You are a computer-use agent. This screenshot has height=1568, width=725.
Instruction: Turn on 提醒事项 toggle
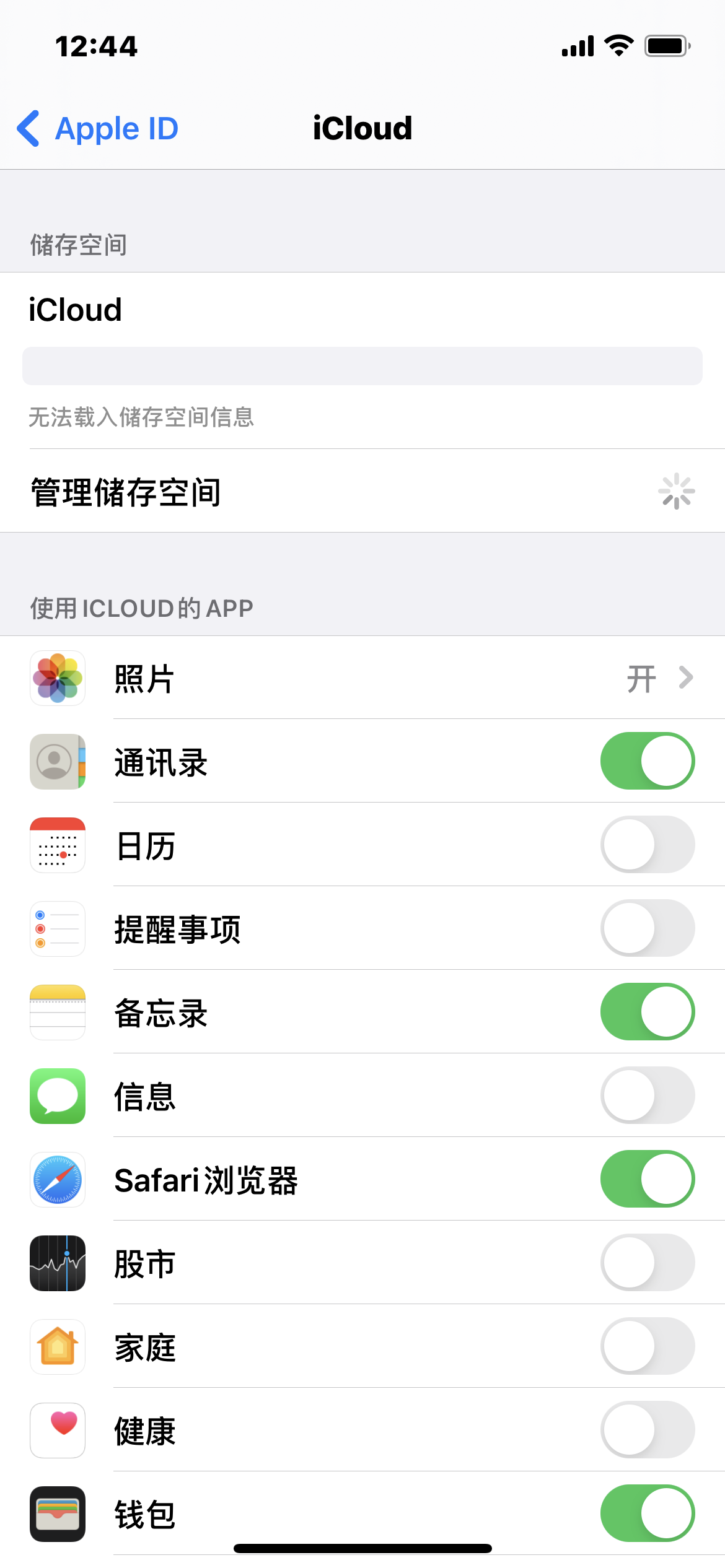click(647, 928)
